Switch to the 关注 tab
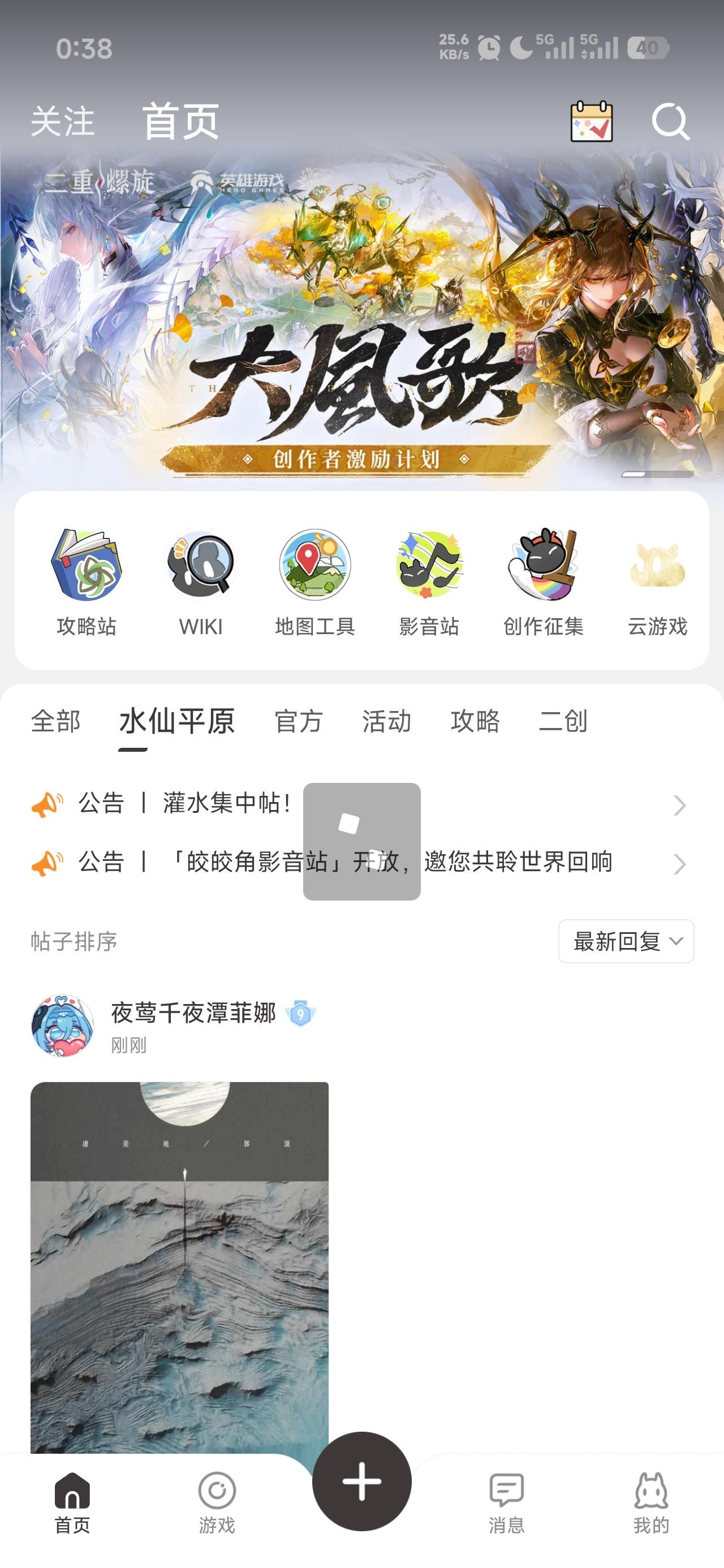This screenshot has height=1568, width=724. 62,122
